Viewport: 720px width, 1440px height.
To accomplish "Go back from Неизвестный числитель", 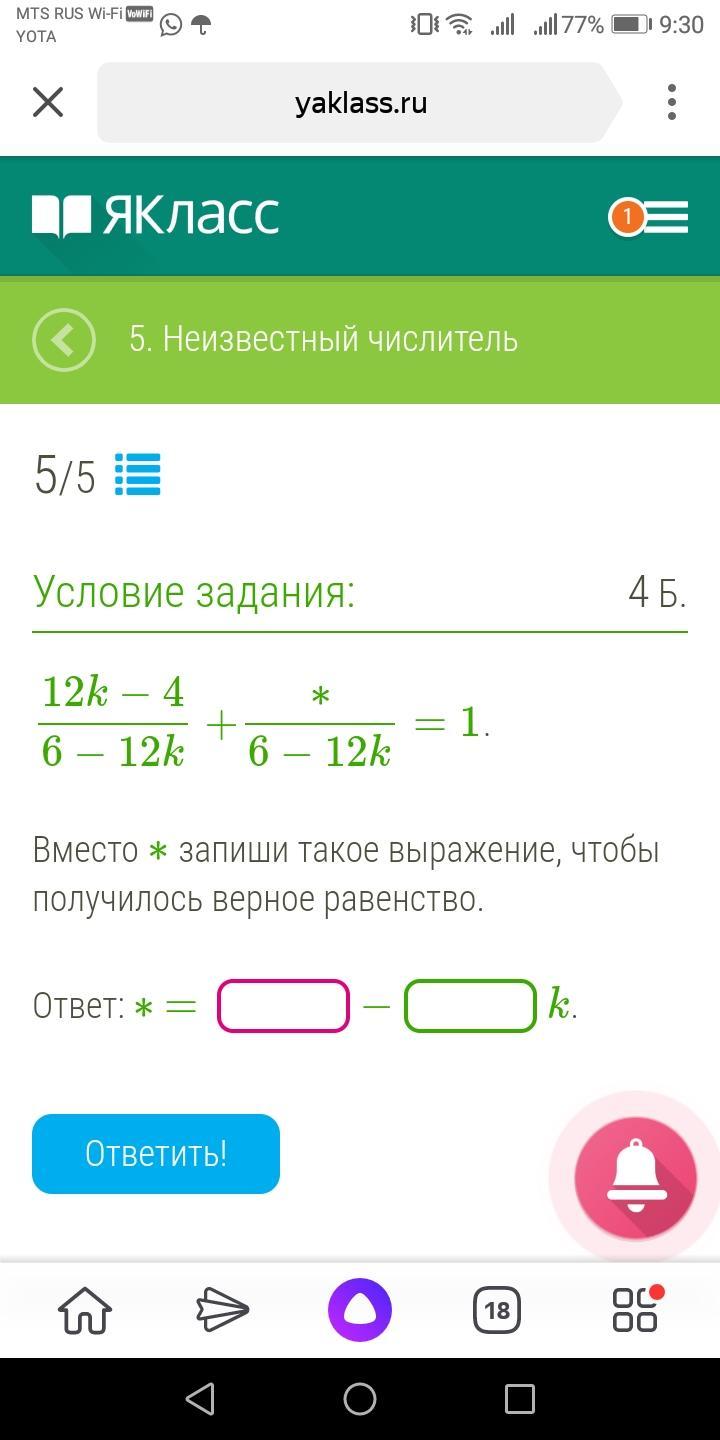I will click(64, 340).
